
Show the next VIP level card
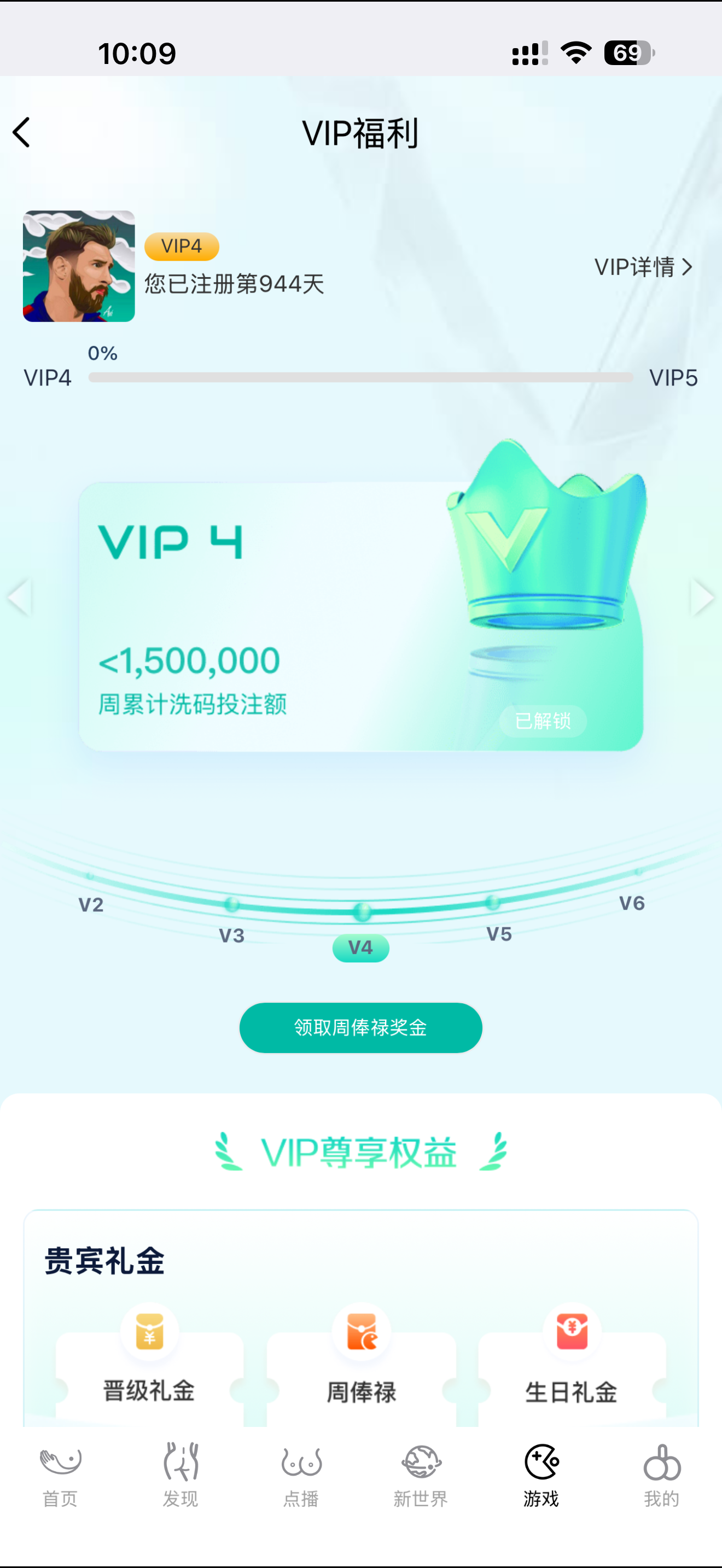[x=702, y=598]
